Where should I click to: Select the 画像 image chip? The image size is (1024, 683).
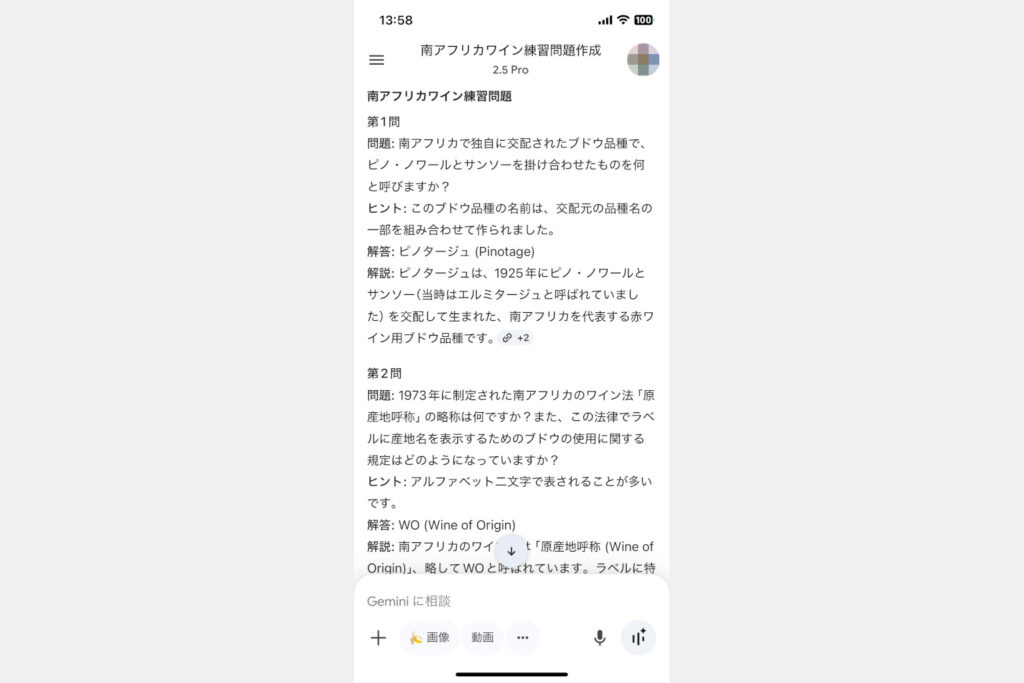click(x=430, y=638)
